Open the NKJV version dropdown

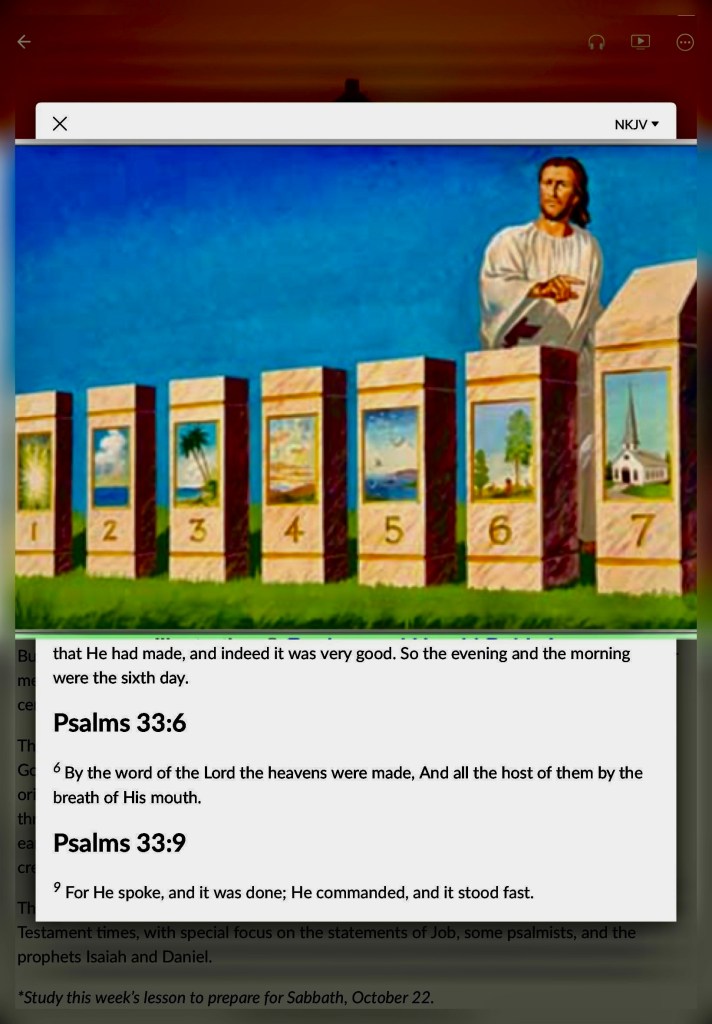tap(636, 125)
